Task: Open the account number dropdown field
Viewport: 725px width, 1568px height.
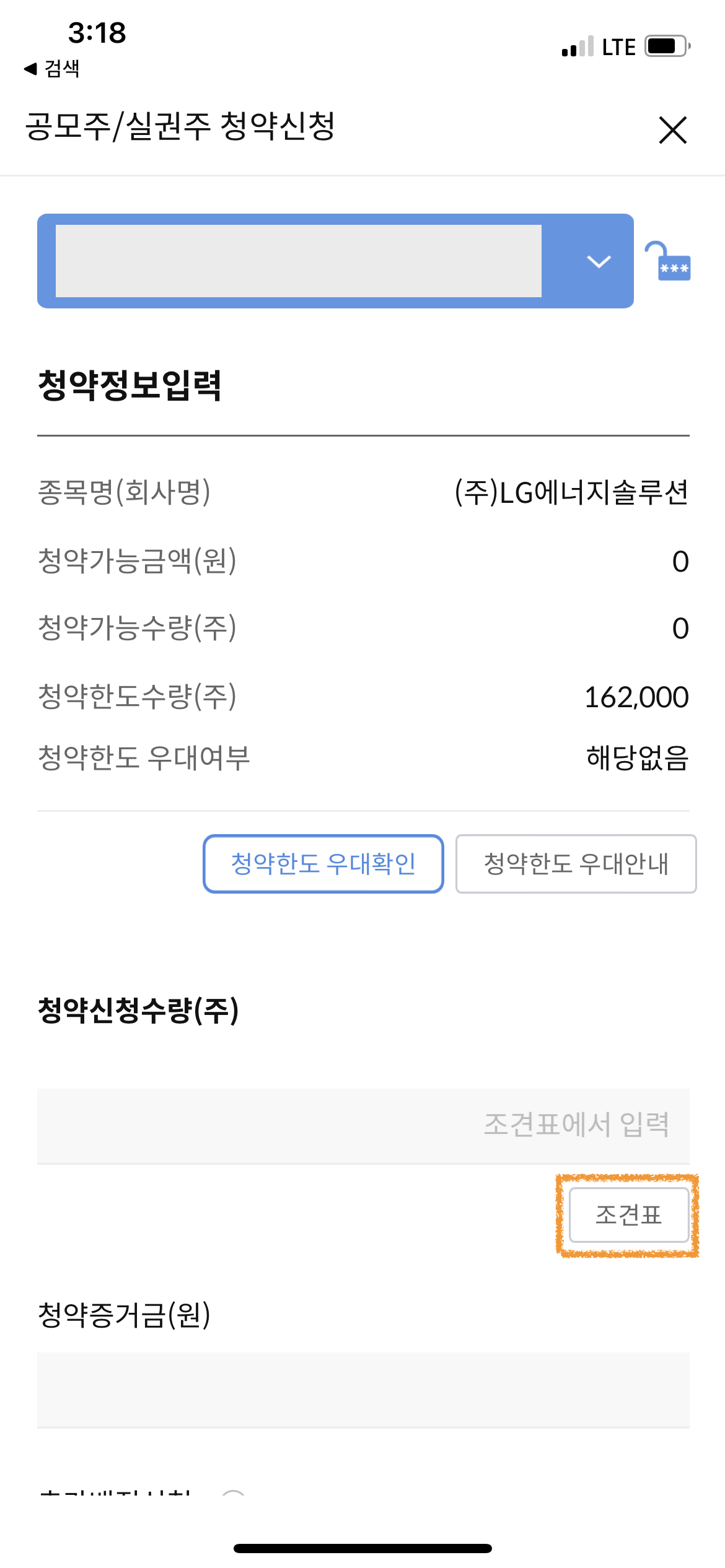Action: coord(297,261)
